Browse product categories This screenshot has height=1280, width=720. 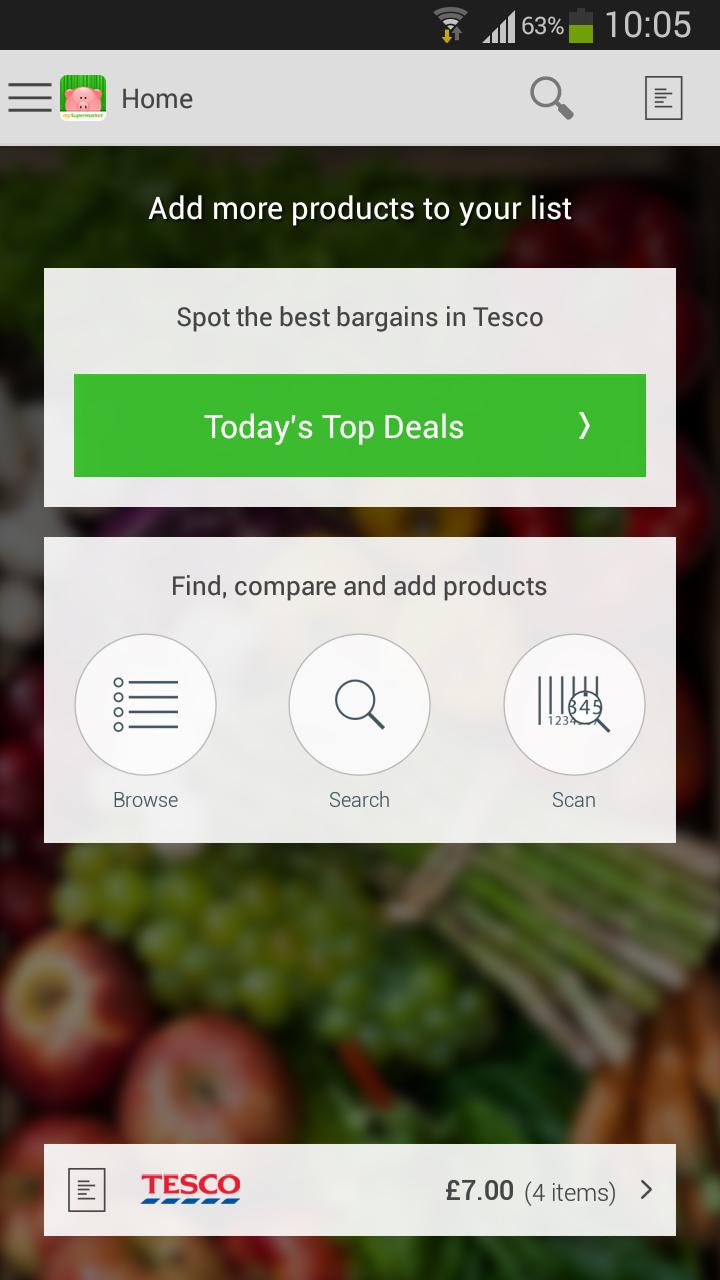click(146, 705)
